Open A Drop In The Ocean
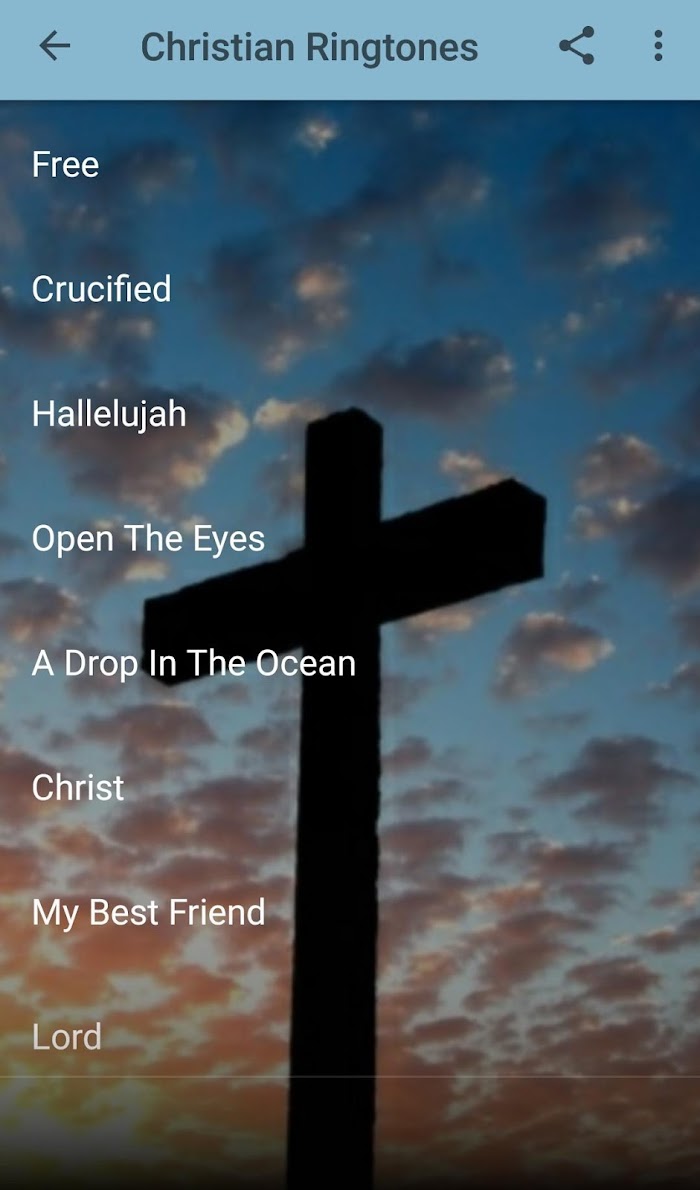 click(x=350, y=663)
